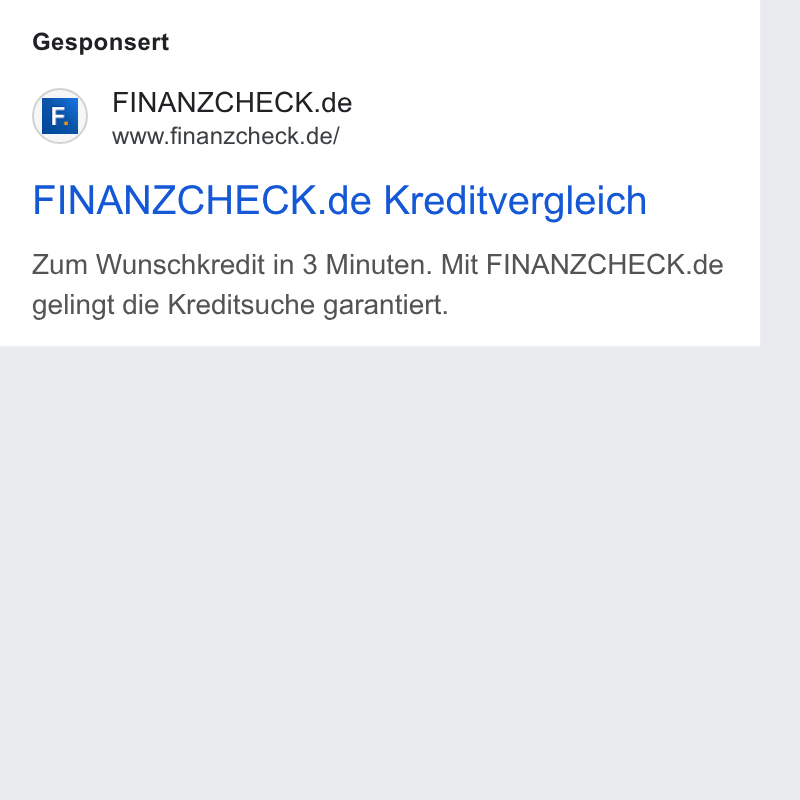Tap the www.finanzcheck.de advertiser URL
800x800 pixels.
click(x=226, y=137)
